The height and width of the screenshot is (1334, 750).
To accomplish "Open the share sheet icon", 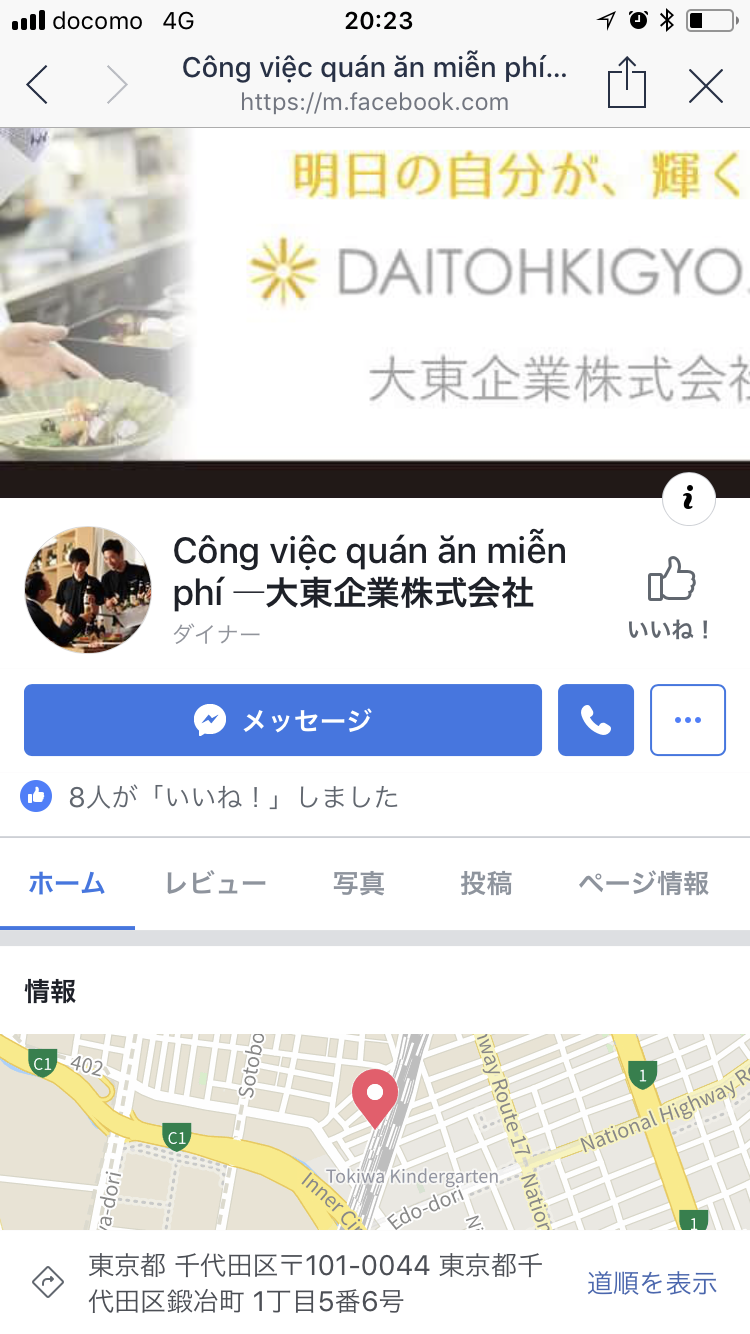I will 627,82.
